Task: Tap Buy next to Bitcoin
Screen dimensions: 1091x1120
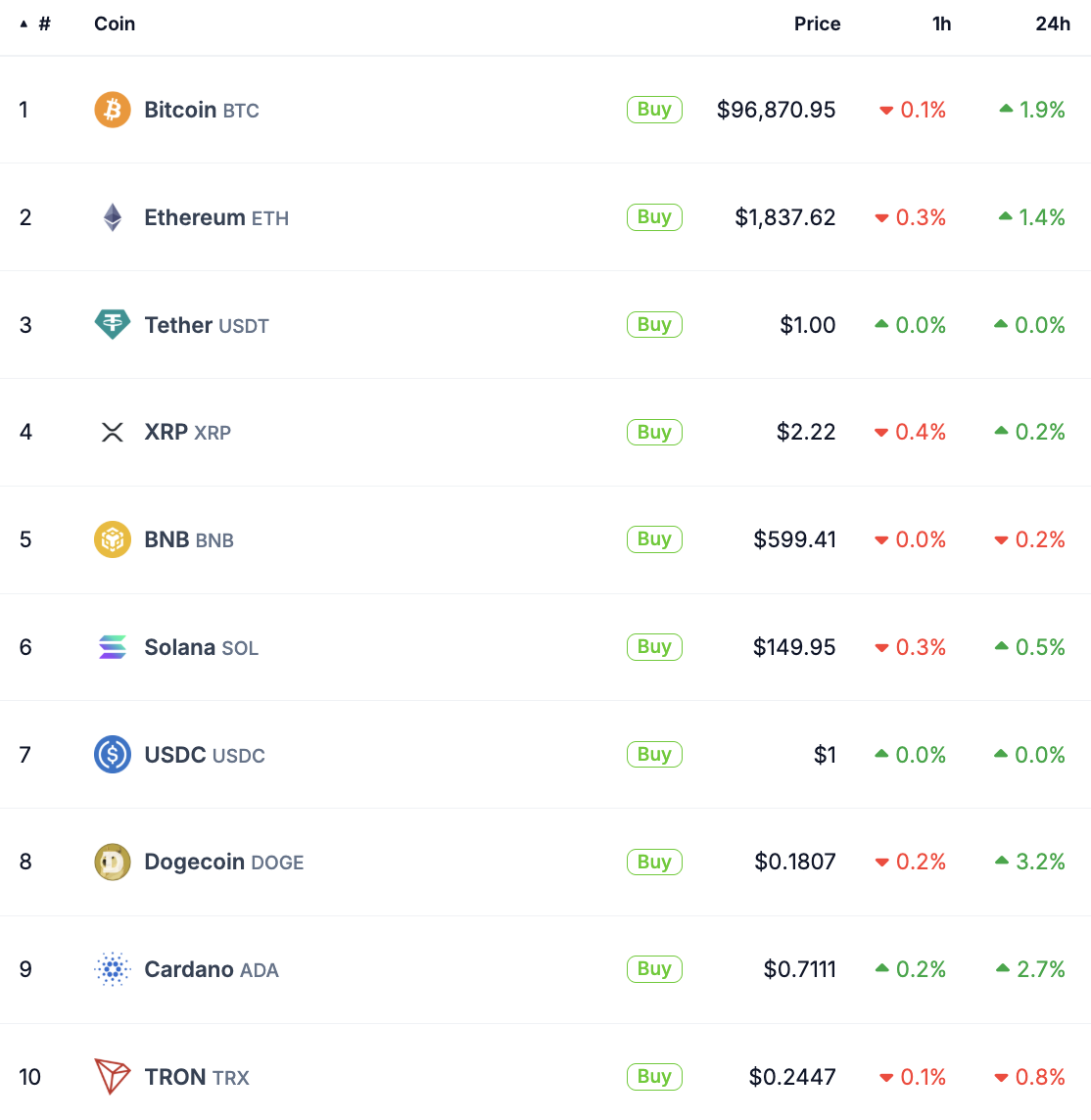Action: (x=654, y=110)
